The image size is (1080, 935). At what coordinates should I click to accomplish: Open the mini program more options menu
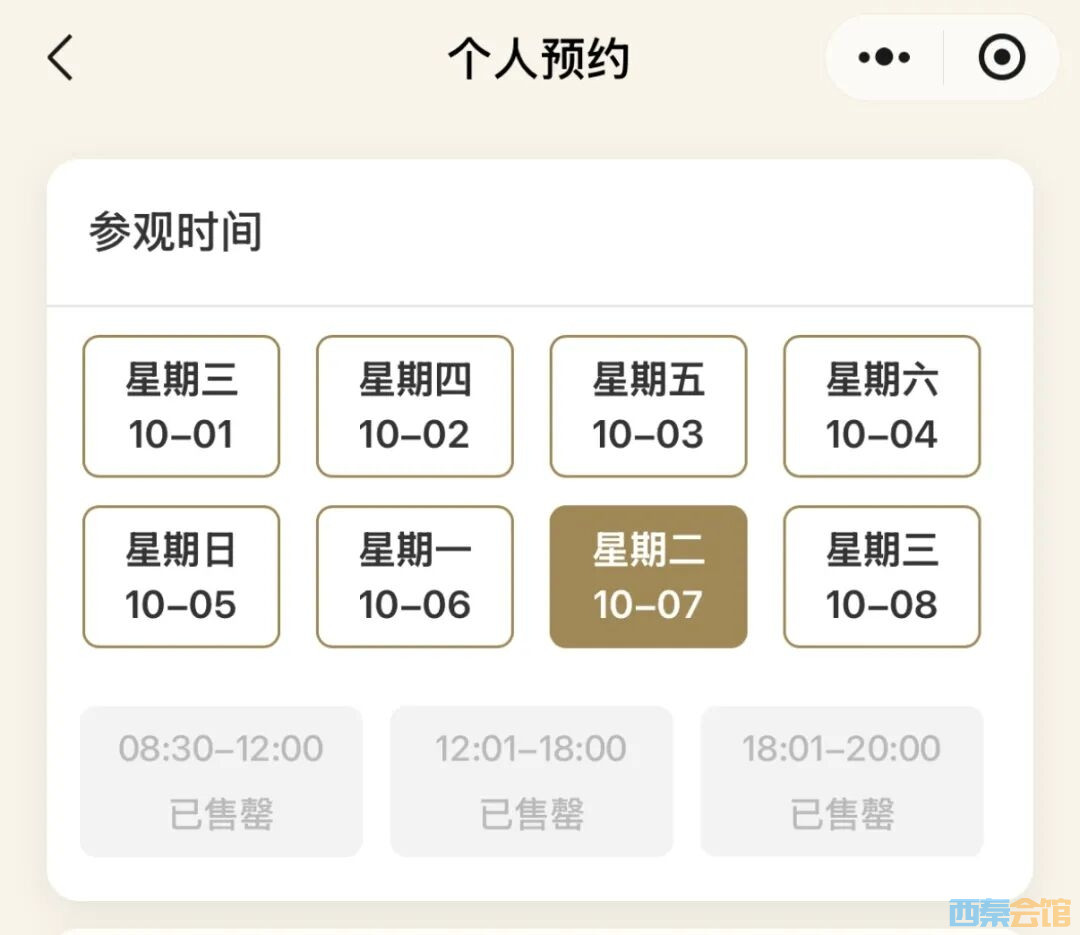884,58
